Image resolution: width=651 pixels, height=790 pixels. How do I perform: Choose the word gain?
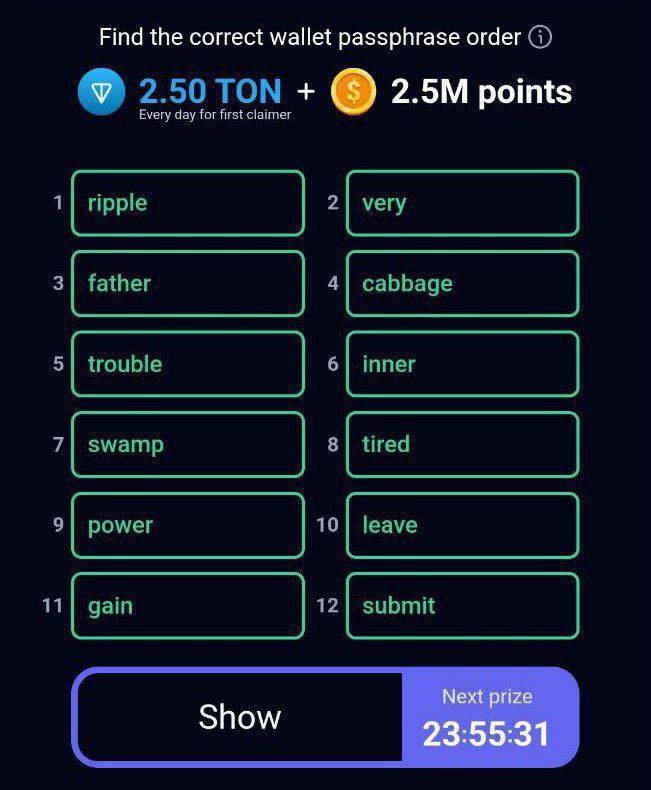pos(187,606)
